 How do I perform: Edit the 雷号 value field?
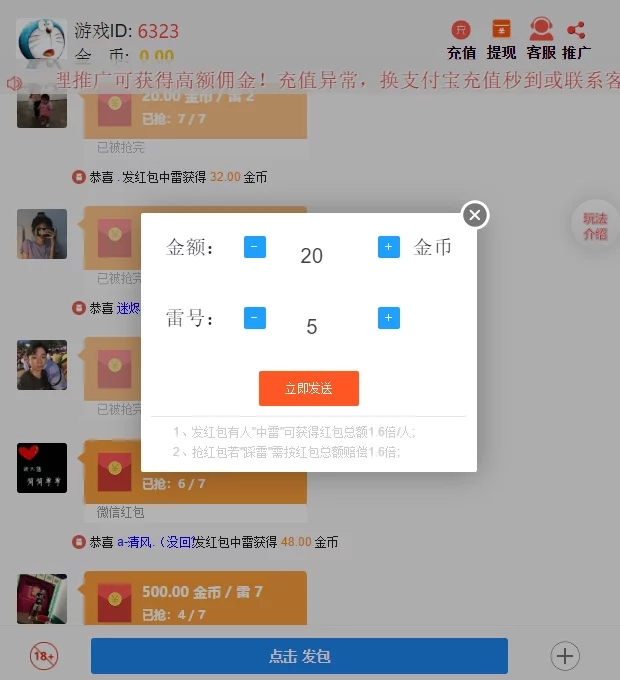(x=312, y=327)
